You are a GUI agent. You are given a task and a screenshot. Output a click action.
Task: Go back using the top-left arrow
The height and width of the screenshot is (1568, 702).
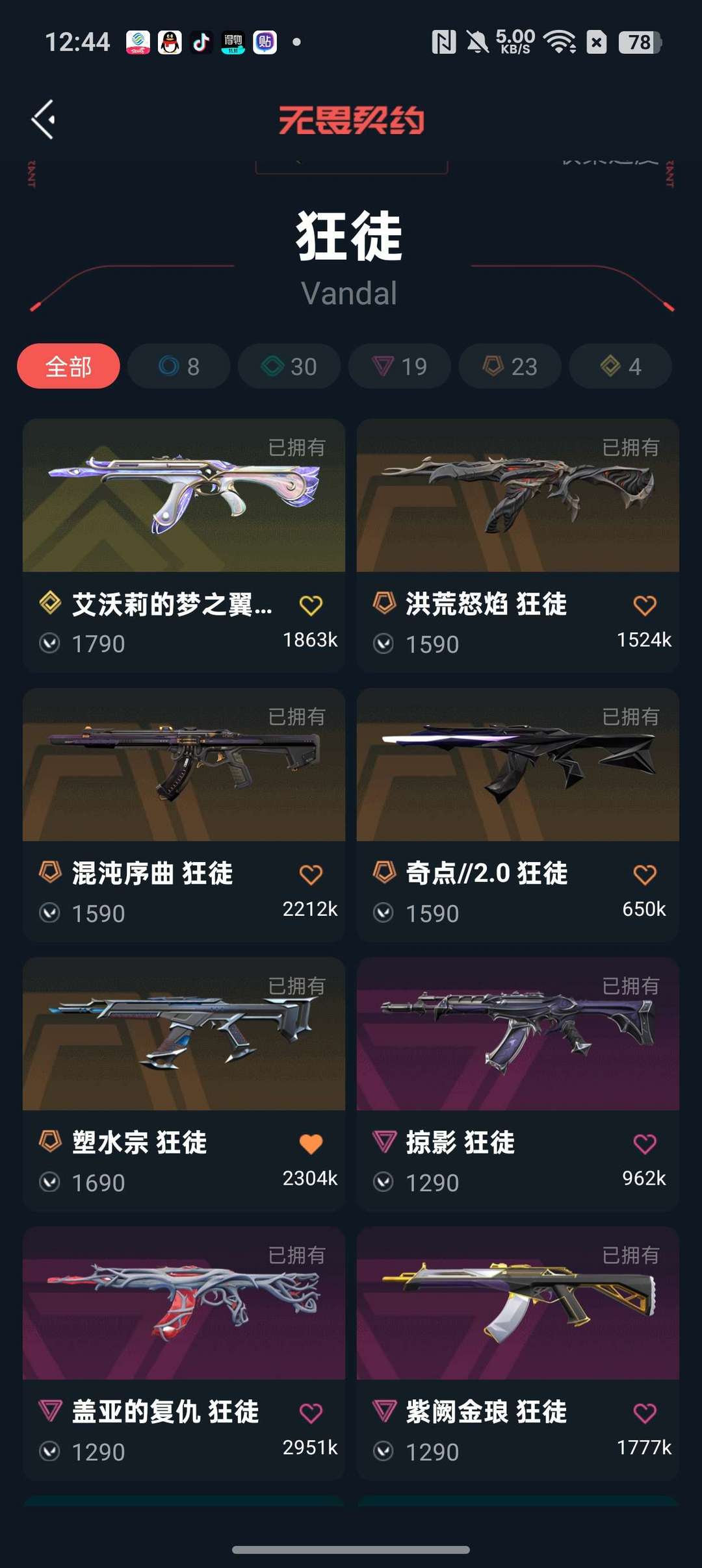point(43,120)
